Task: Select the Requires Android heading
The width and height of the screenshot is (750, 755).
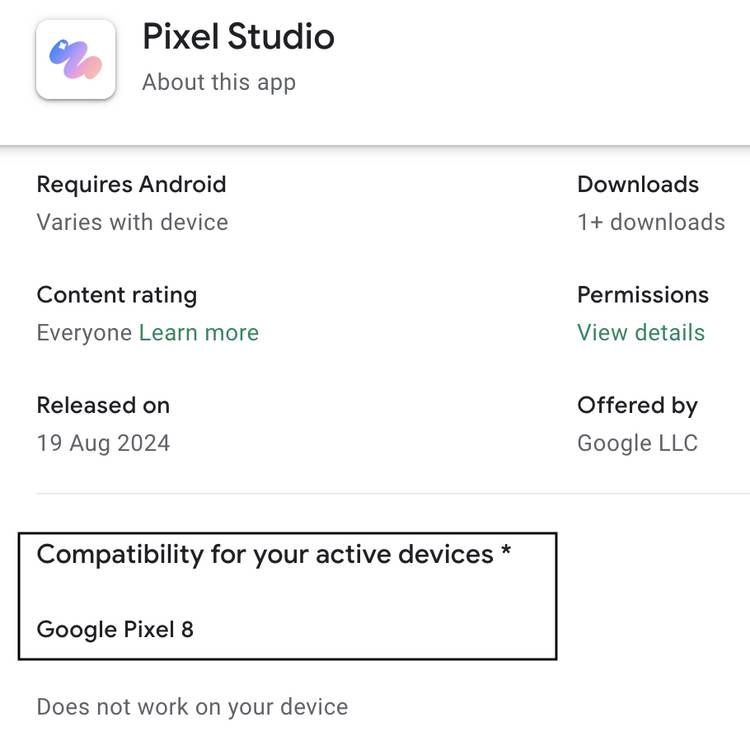Action: coord(131,184)
